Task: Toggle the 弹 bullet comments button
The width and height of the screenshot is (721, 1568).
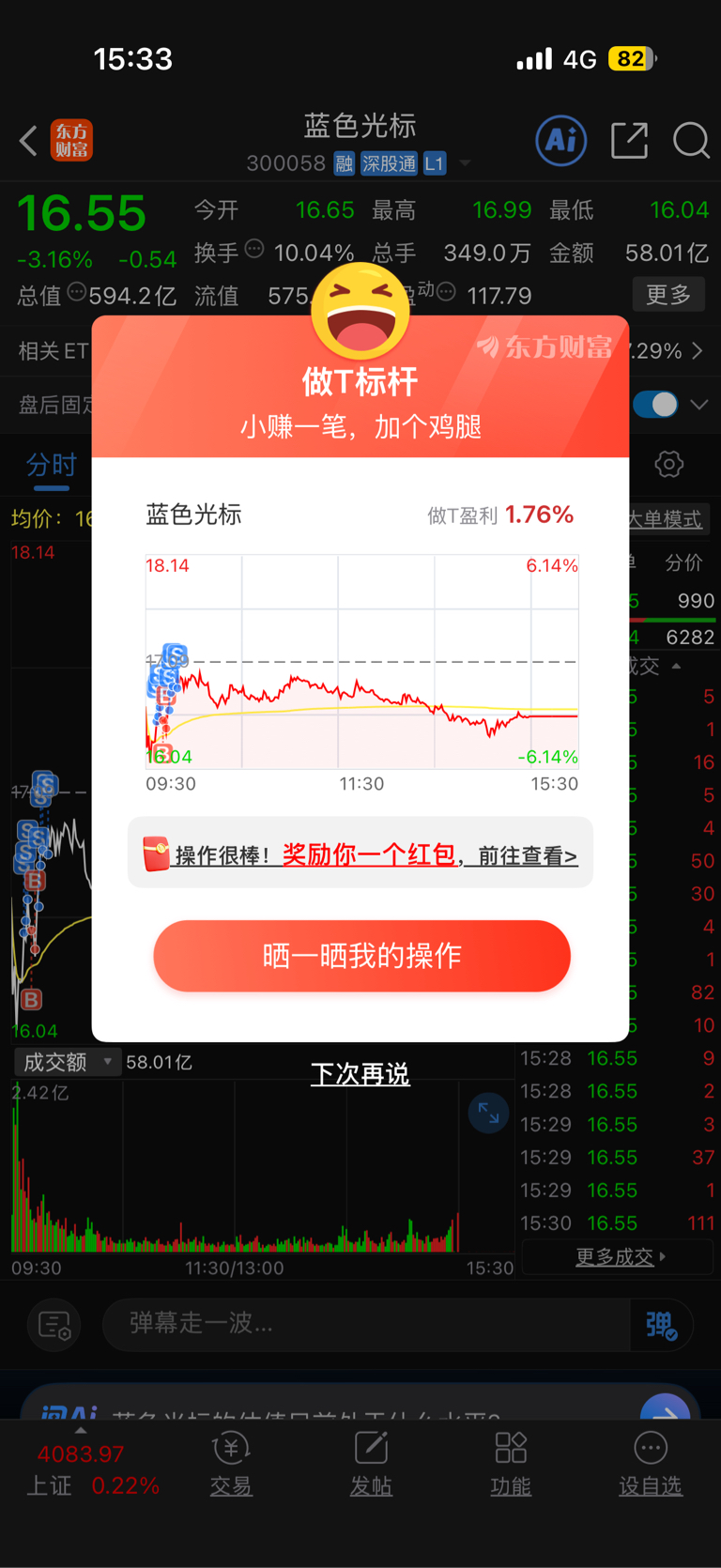Action: tap(661, 1325)
